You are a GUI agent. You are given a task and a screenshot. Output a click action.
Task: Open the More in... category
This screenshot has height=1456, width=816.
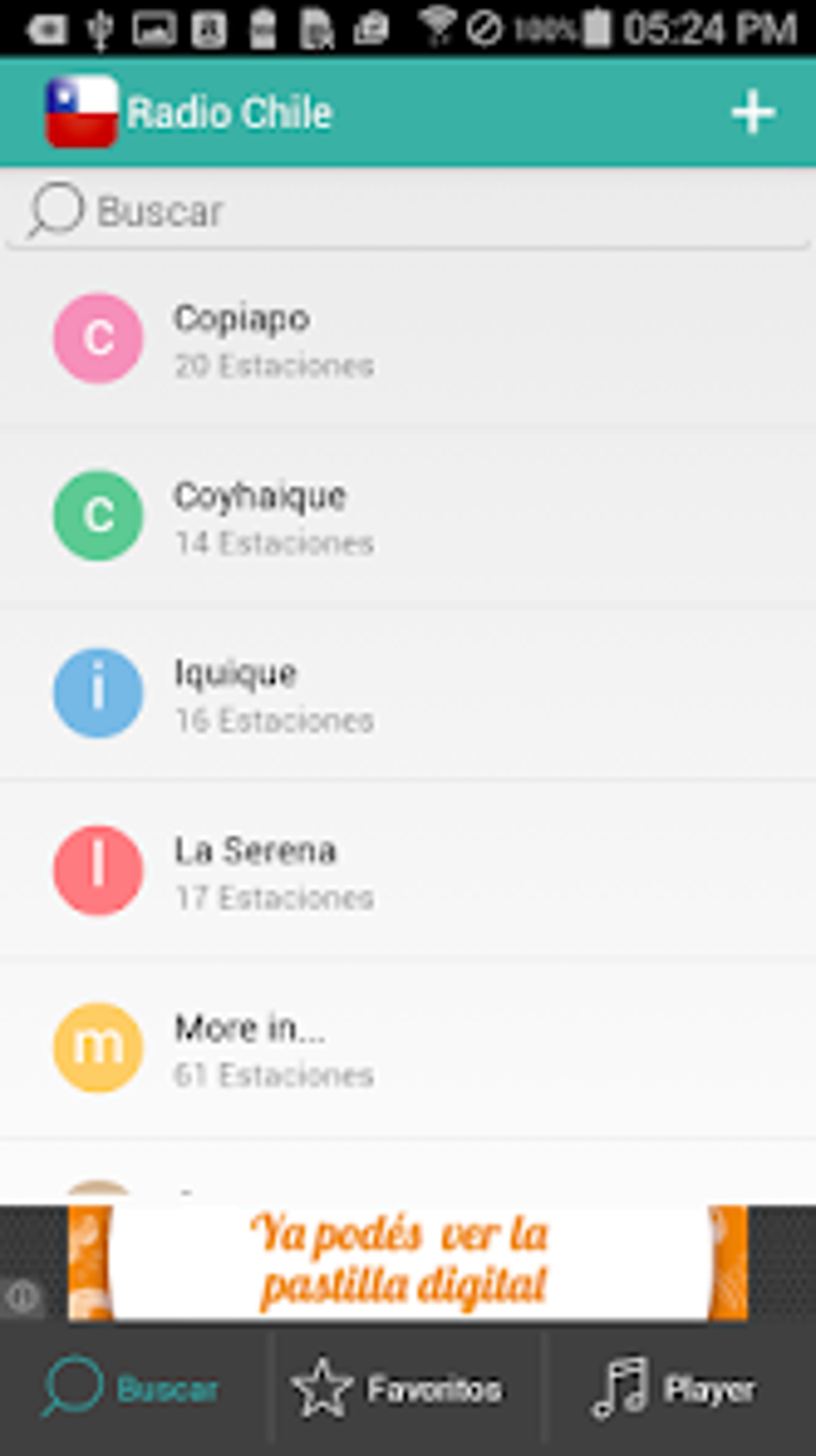click(x=408, y=1049)
